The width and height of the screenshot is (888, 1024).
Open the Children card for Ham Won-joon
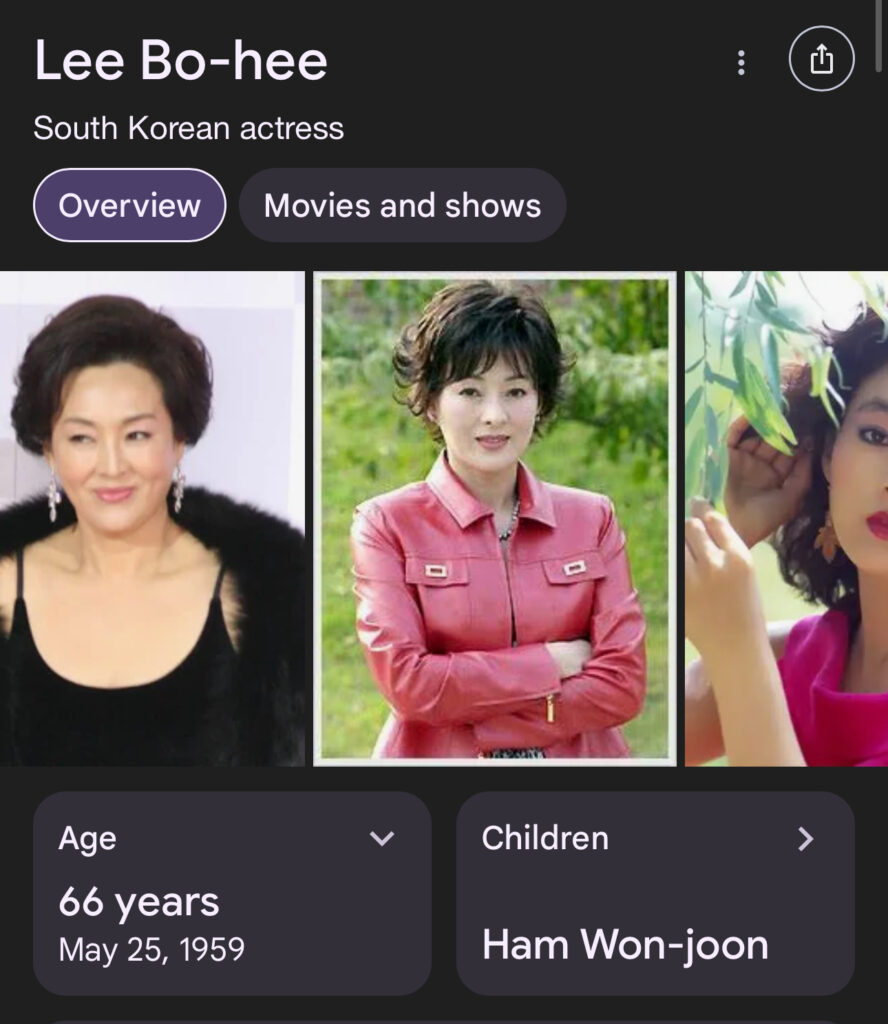(655, 892)
